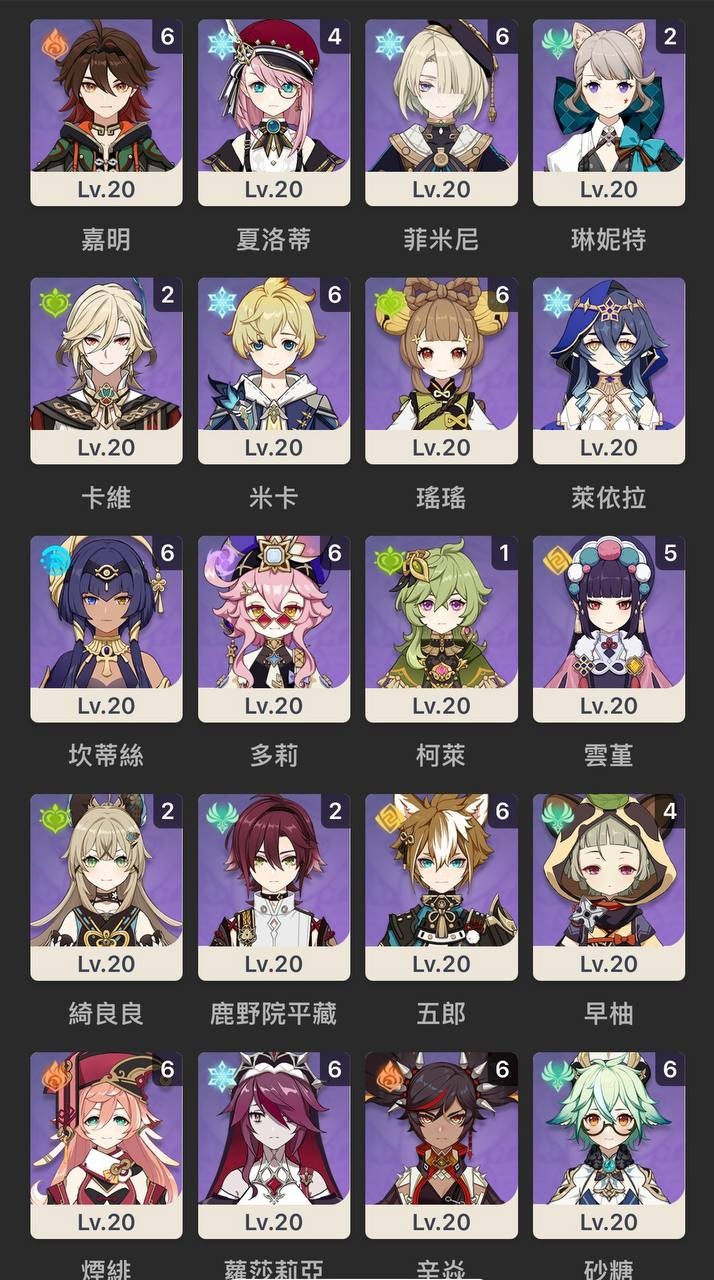This screenshot has width=714, height=1280.
Task: Select the 綺良良 character card
Action: point(106,886)
